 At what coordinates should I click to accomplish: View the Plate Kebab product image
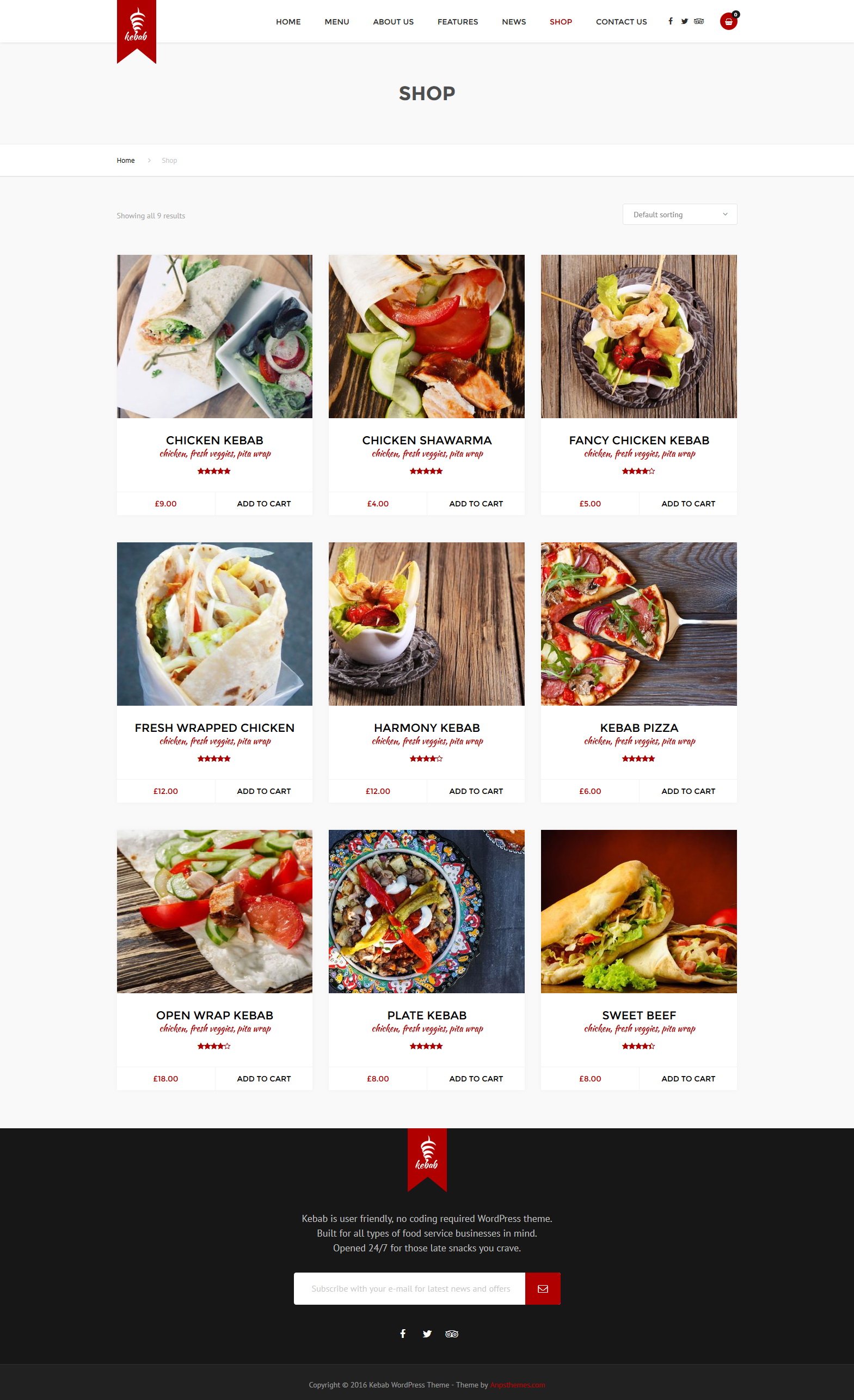[426, 912]
